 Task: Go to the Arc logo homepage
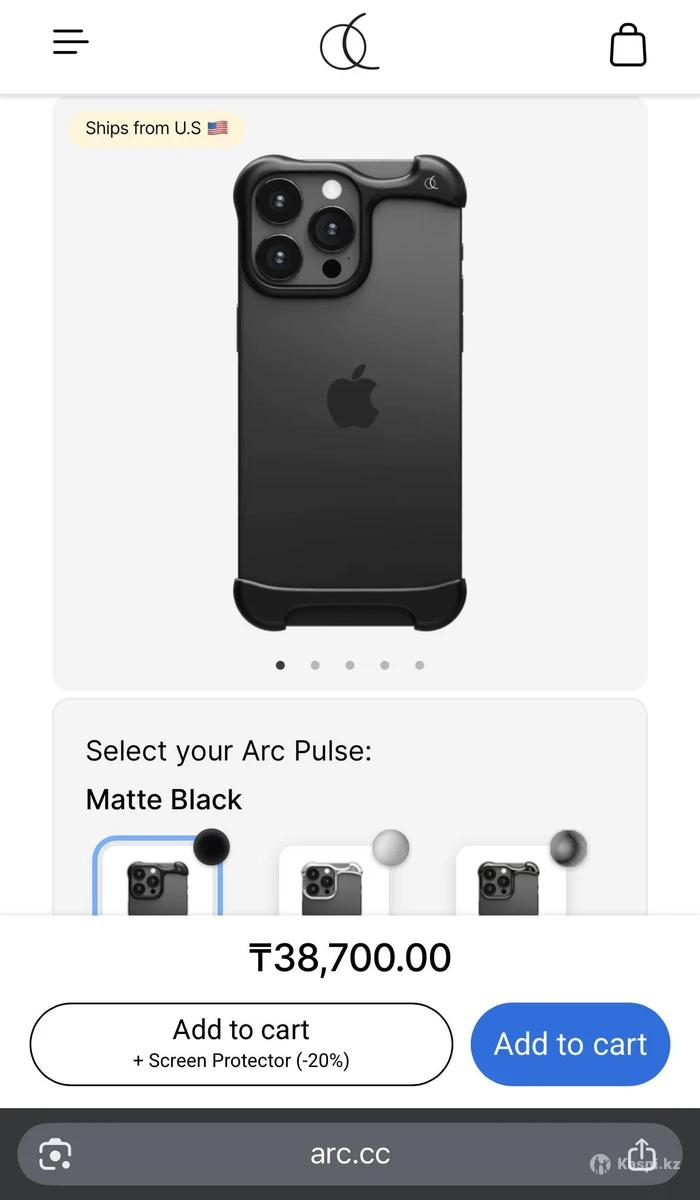(349, 43)
